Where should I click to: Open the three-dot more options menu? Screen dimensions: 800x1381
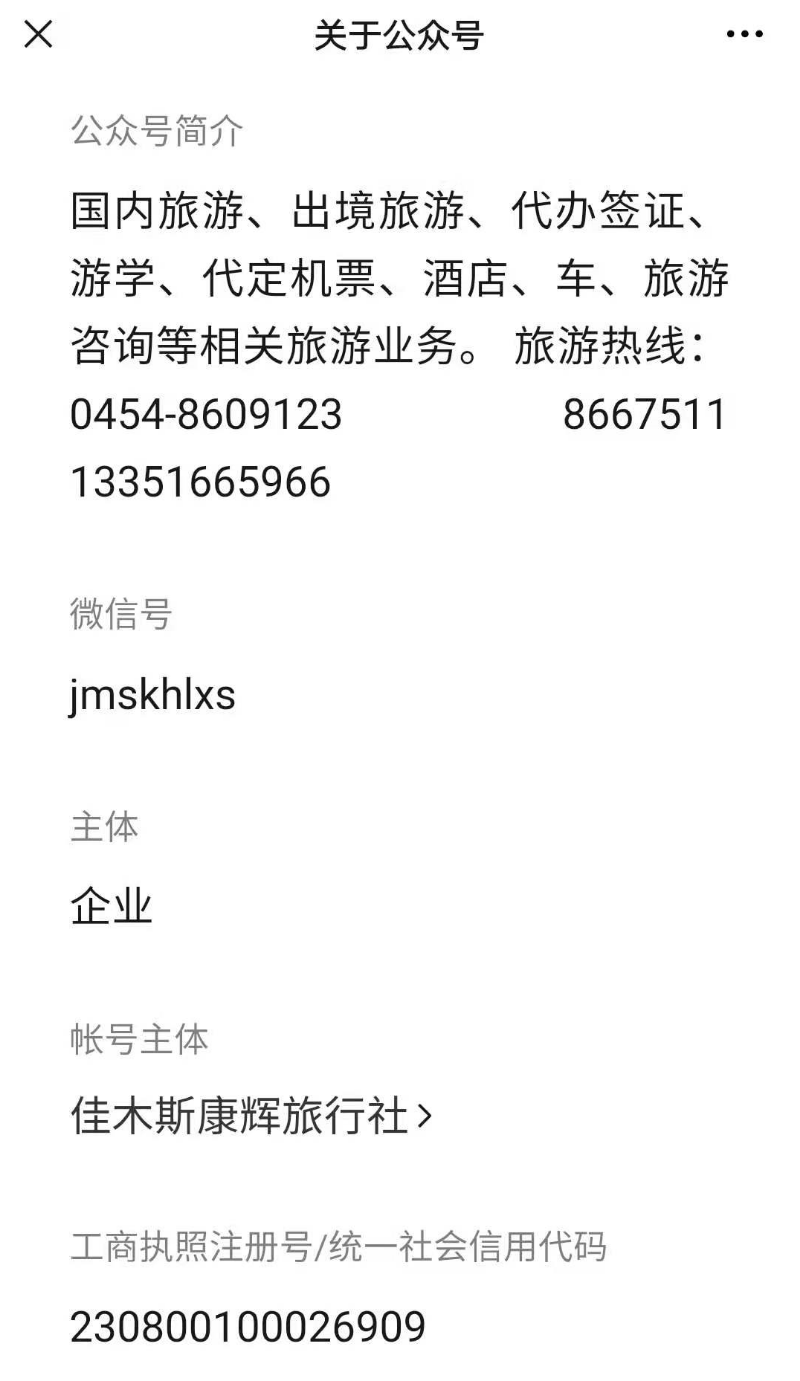[x=744, y=35]
